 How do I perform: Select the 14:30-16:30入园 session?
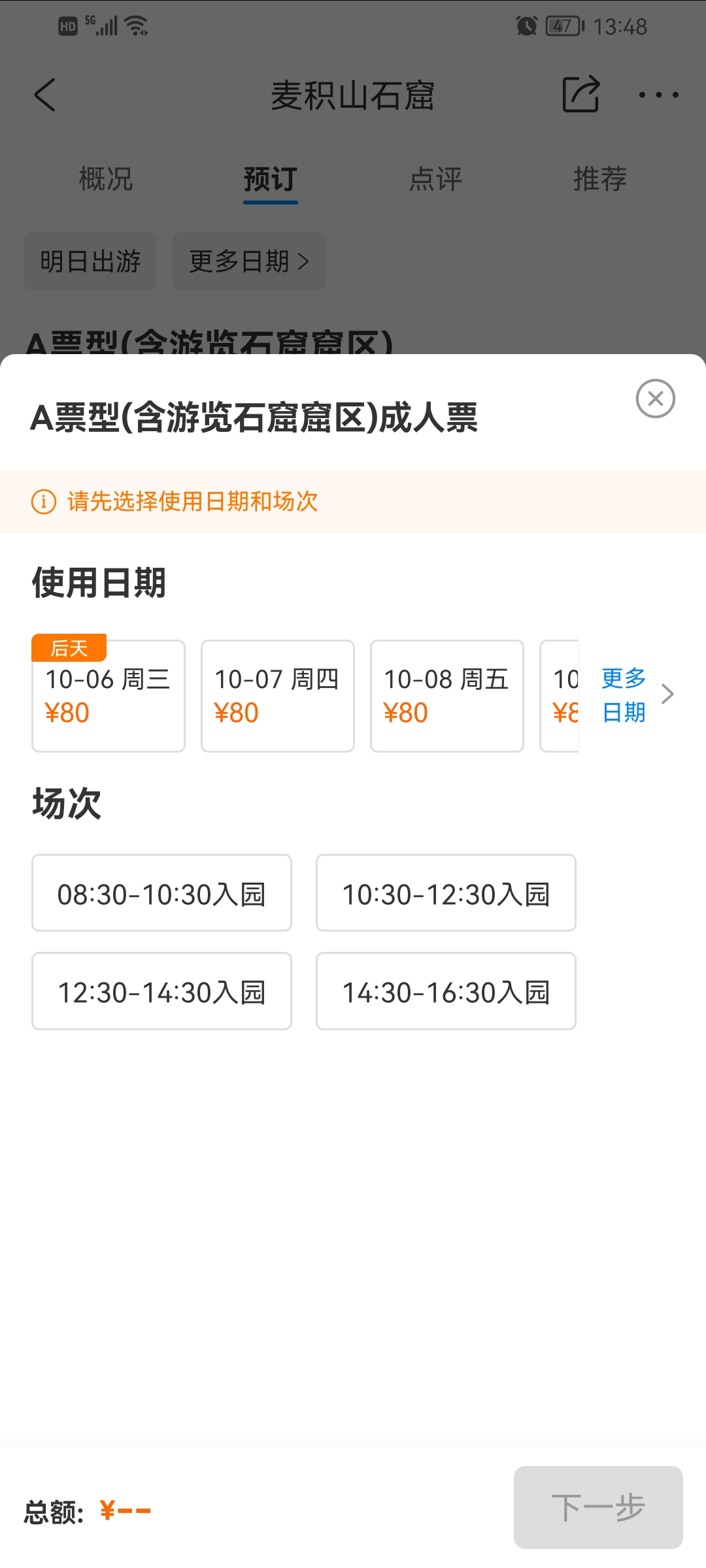446,991
